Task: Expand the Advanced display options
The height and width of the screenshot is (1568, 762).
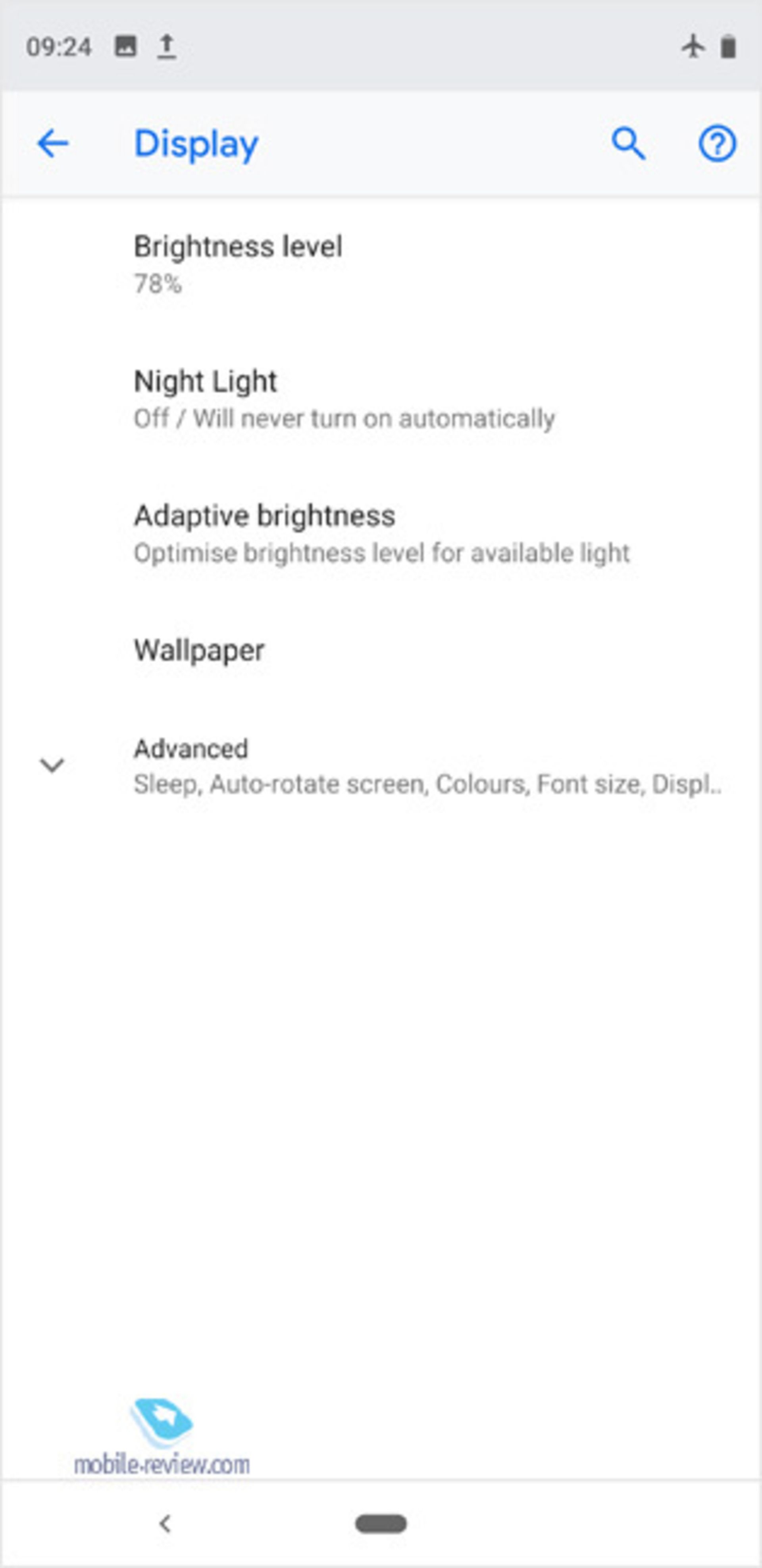Action: pyautogui.click(x=381, y=766)
